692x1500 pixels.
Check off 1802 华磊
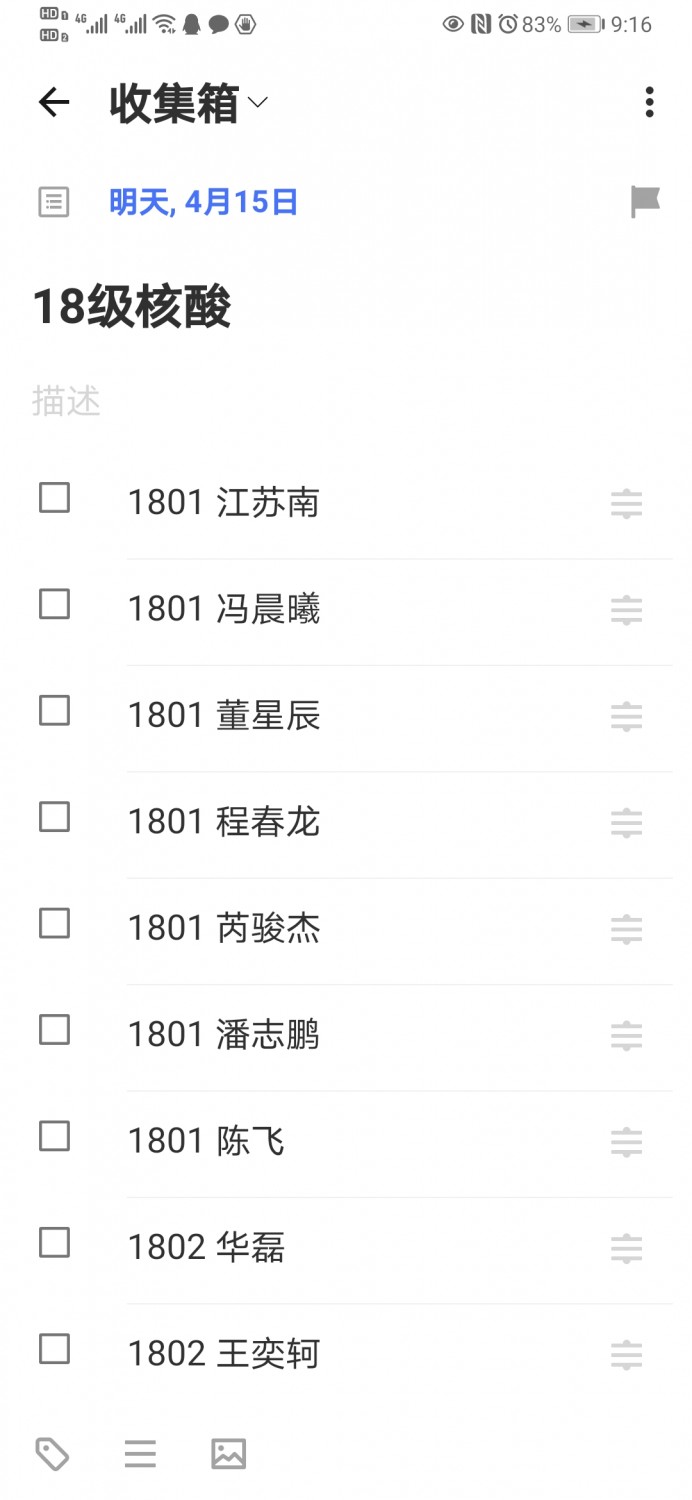[x=54, y=1242]
